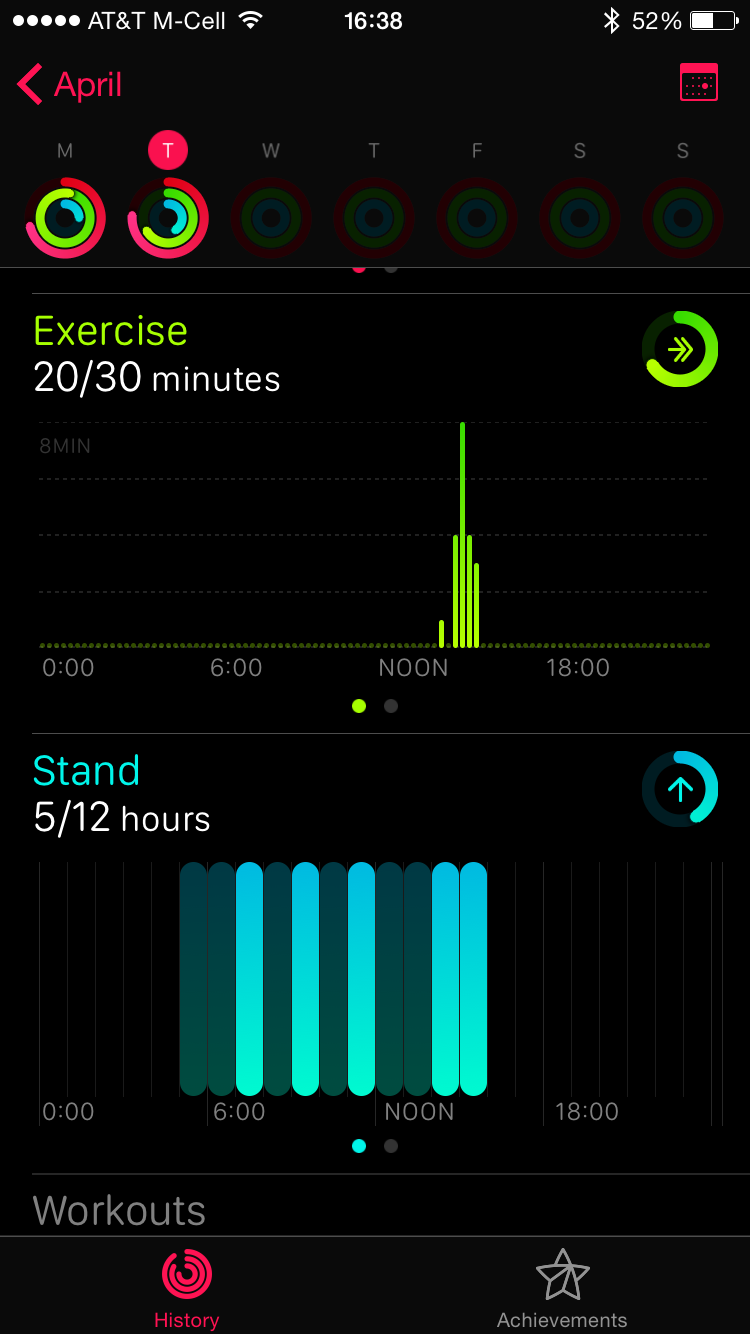Select Monday's activity rings

tap(65, 217)
